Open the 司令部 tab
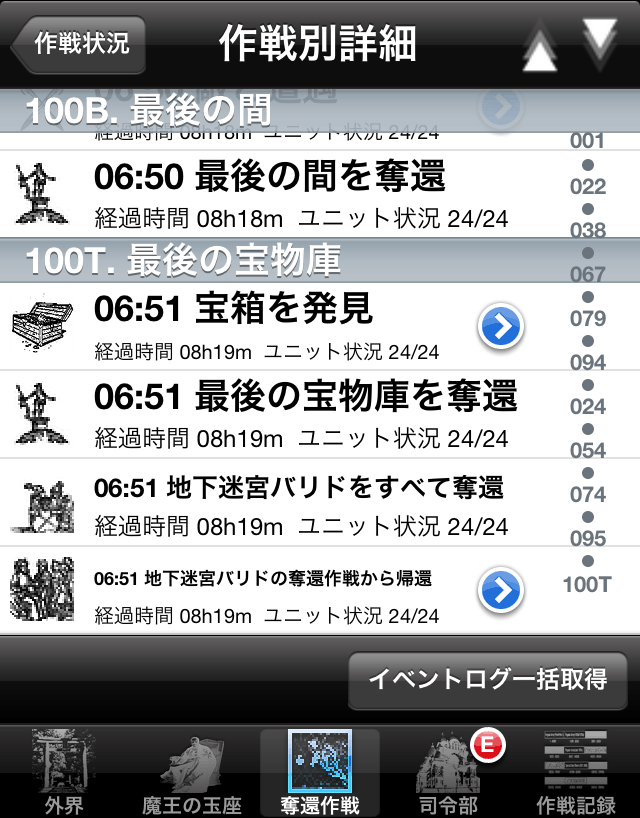640x818 pixels. pos(448,772)
